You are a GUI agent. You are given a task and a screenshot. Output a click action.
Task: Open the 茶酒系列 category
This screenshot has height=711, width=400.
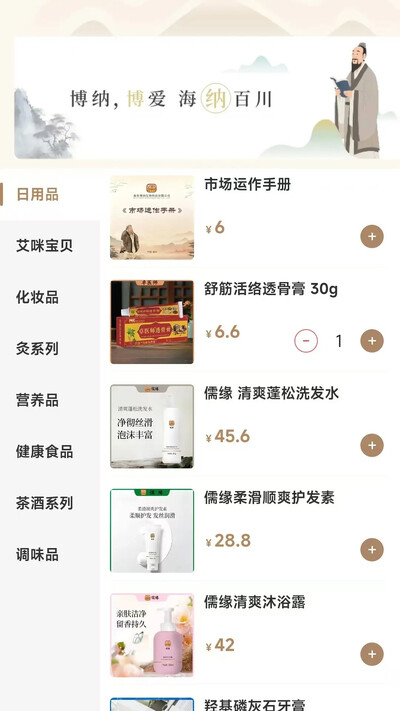(50, 503)
